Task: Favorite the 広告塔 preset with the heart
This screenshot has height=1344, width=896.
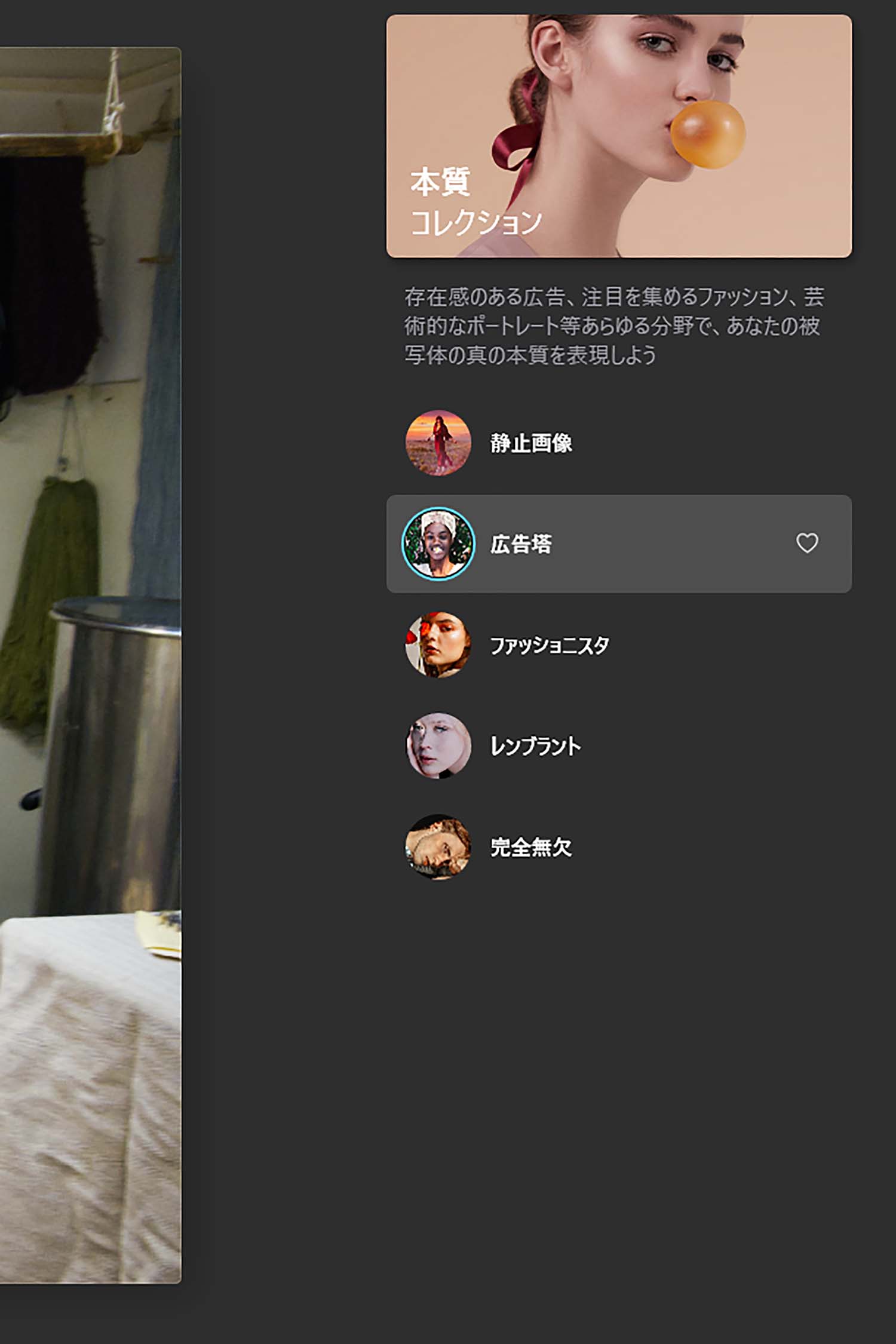Action: point(807,543)
